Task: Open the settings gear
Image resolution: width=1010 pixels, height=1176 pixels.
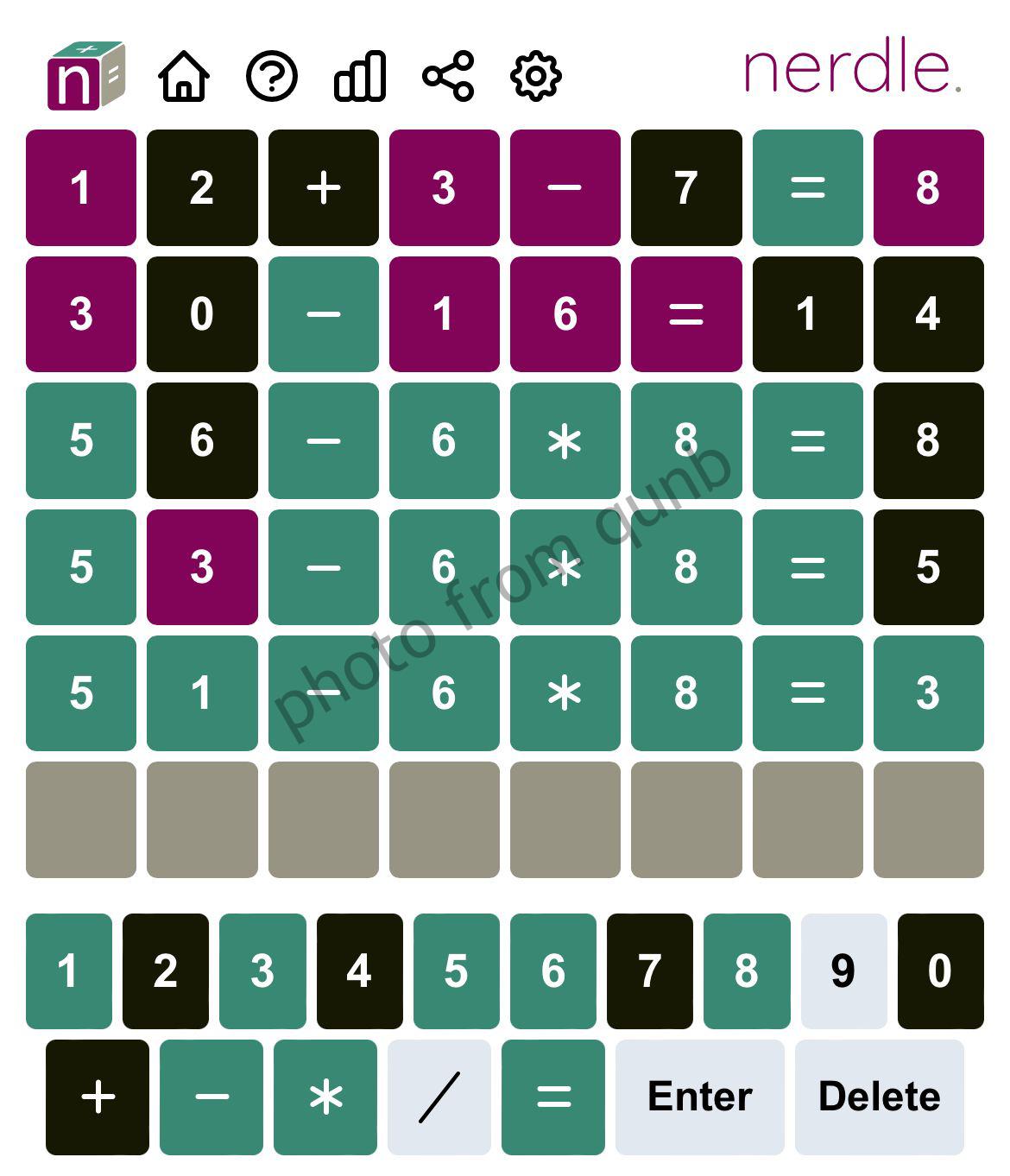Action: click(536, 76)
